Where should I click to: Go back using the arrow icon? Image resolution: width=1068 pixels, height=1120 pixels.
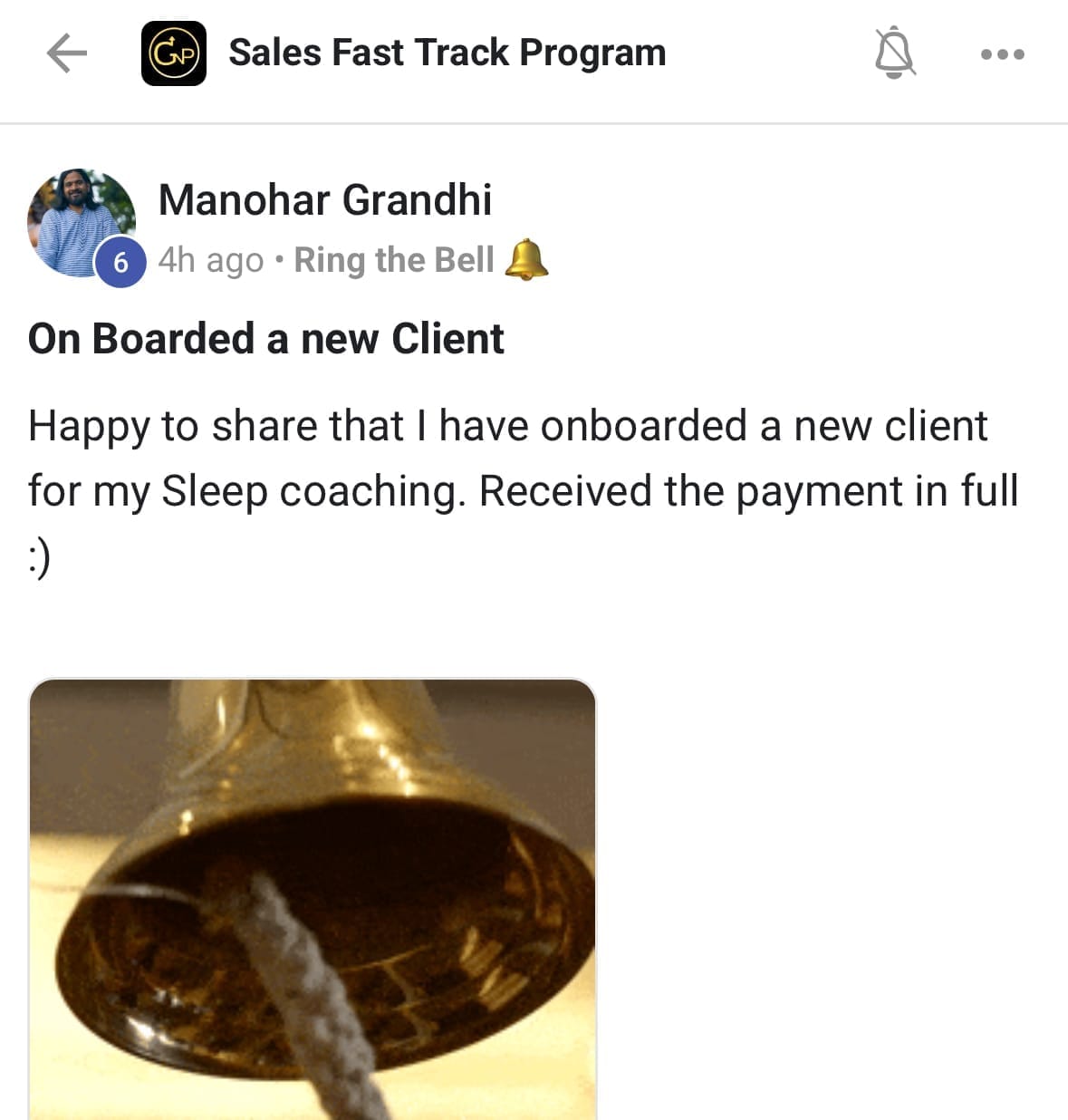pyautogui.click(x=67, y=53)
